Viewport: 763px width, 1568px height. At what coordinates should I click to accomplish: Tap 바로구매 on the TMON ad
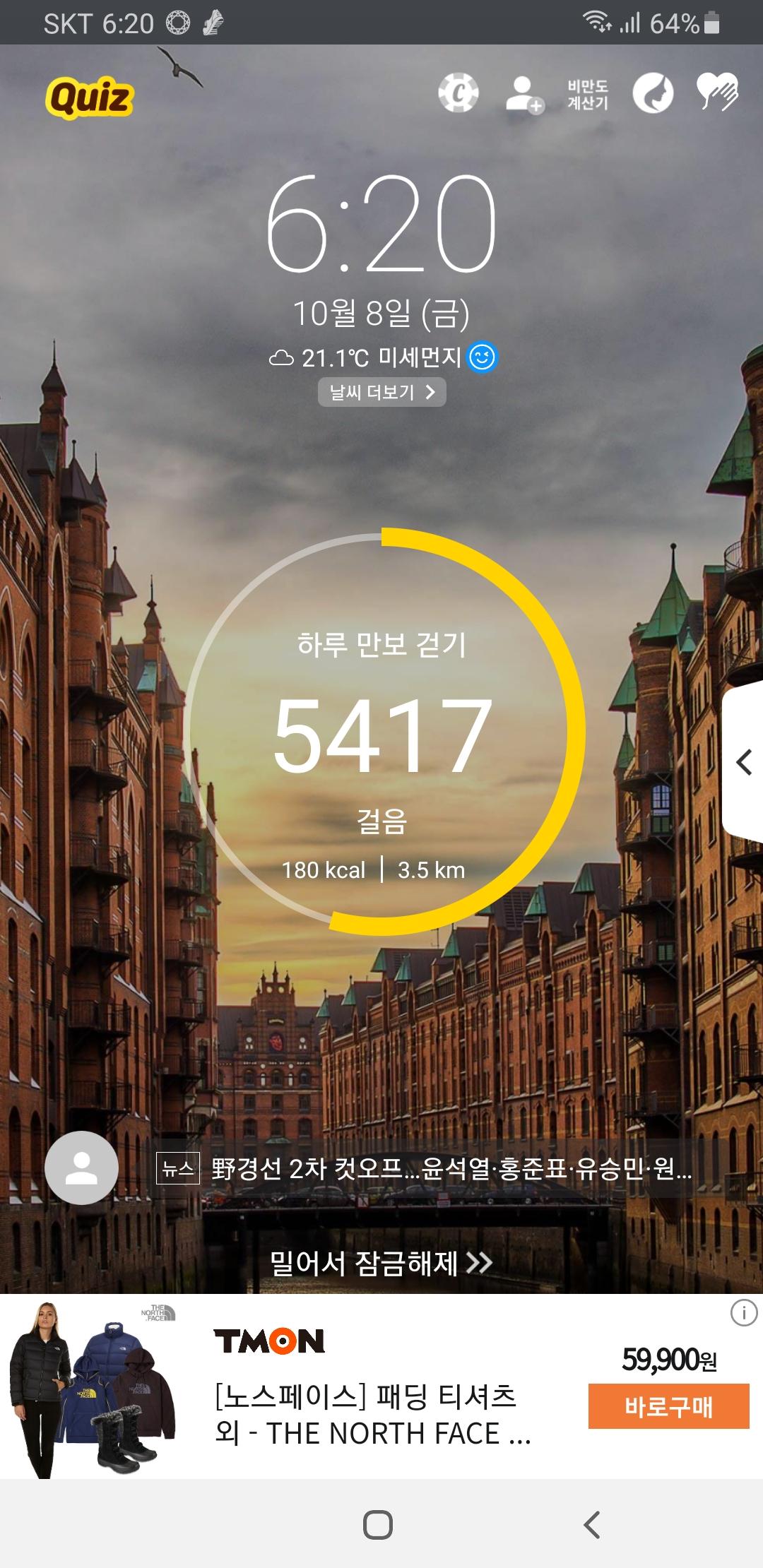point(668,1406)
